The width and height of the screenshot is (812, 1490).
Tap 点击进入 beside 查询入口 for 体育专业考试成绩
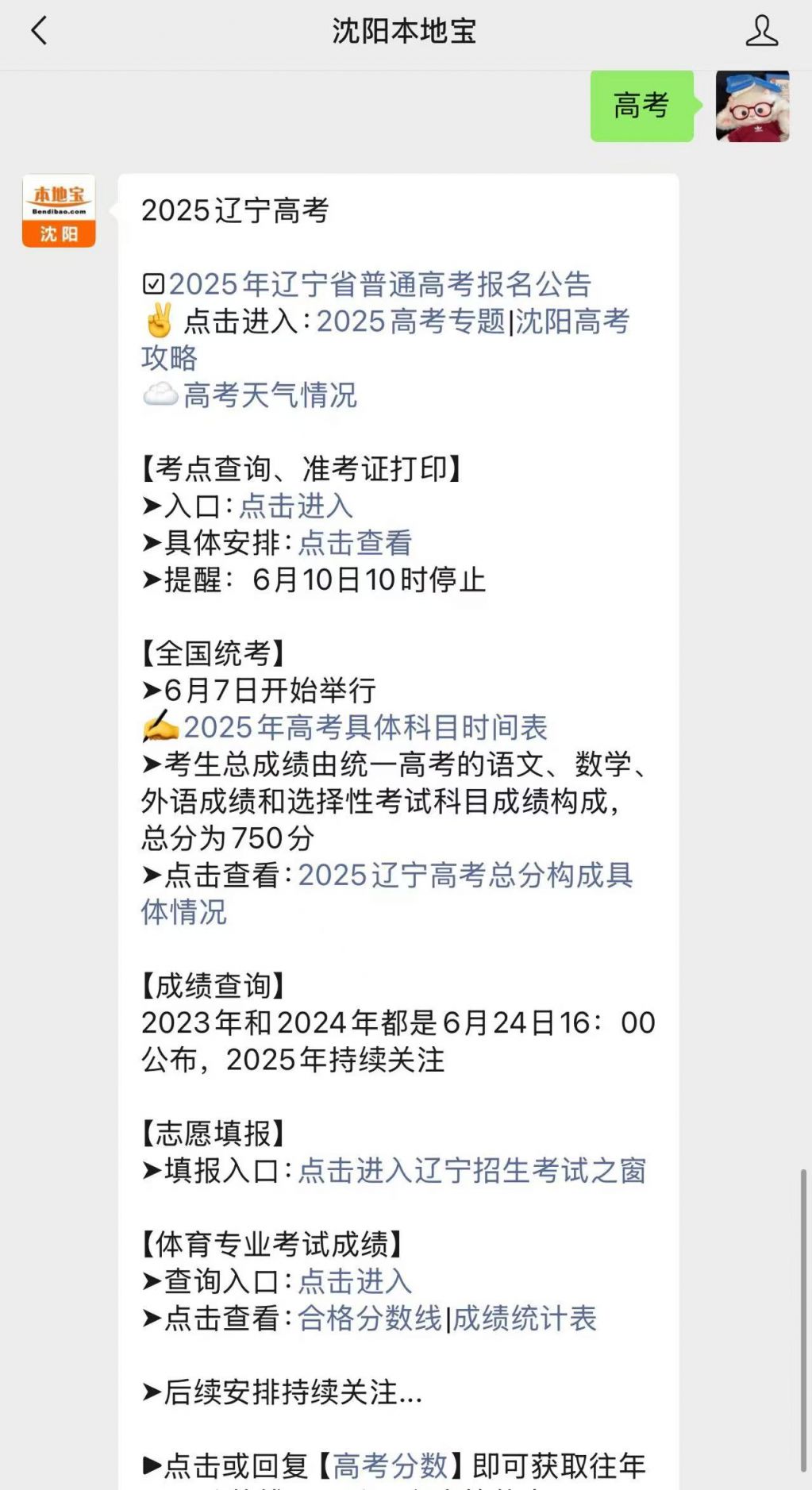(x=355, y=1281)
